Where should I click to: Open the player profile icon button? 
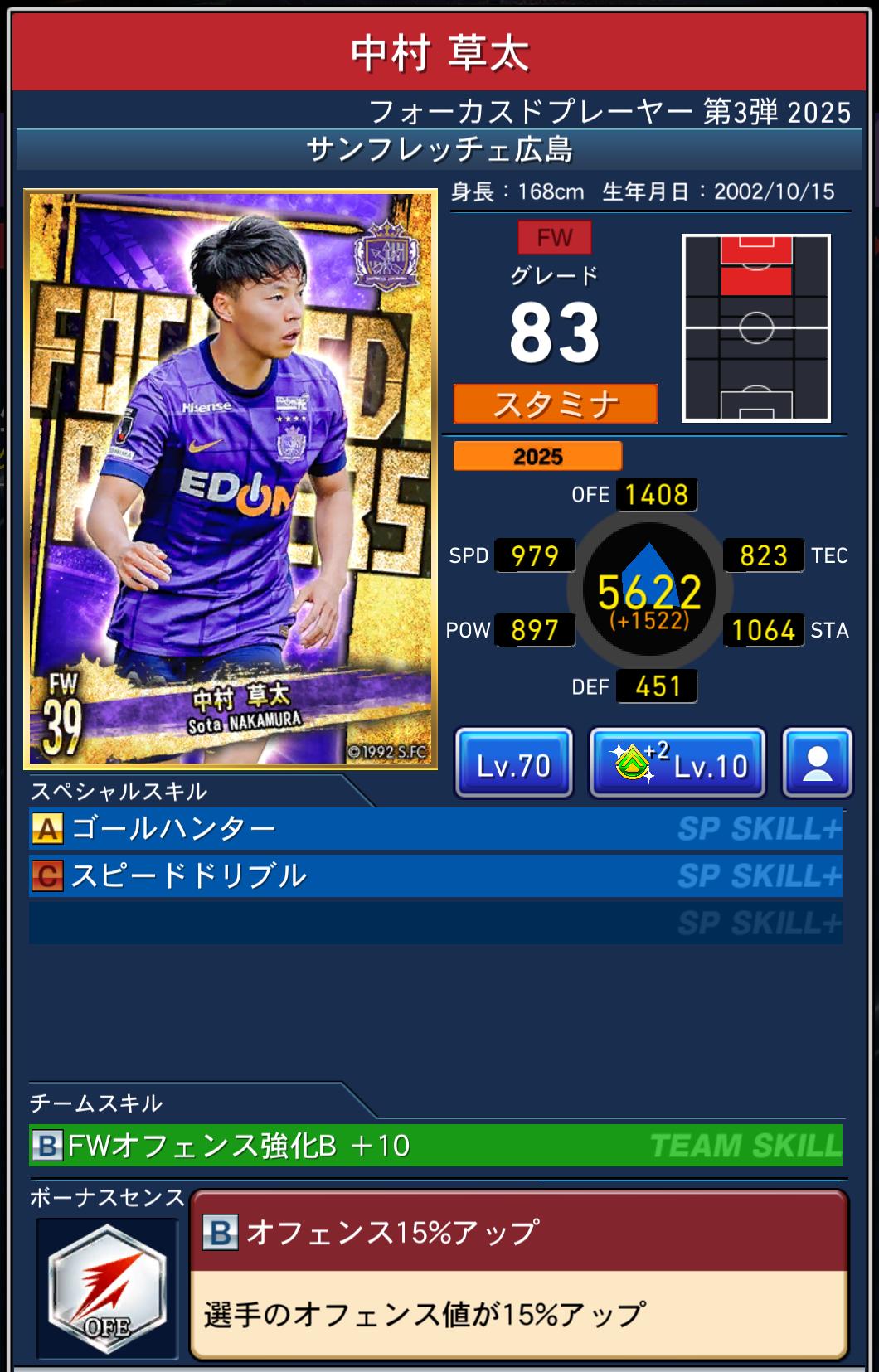point(817,764)
